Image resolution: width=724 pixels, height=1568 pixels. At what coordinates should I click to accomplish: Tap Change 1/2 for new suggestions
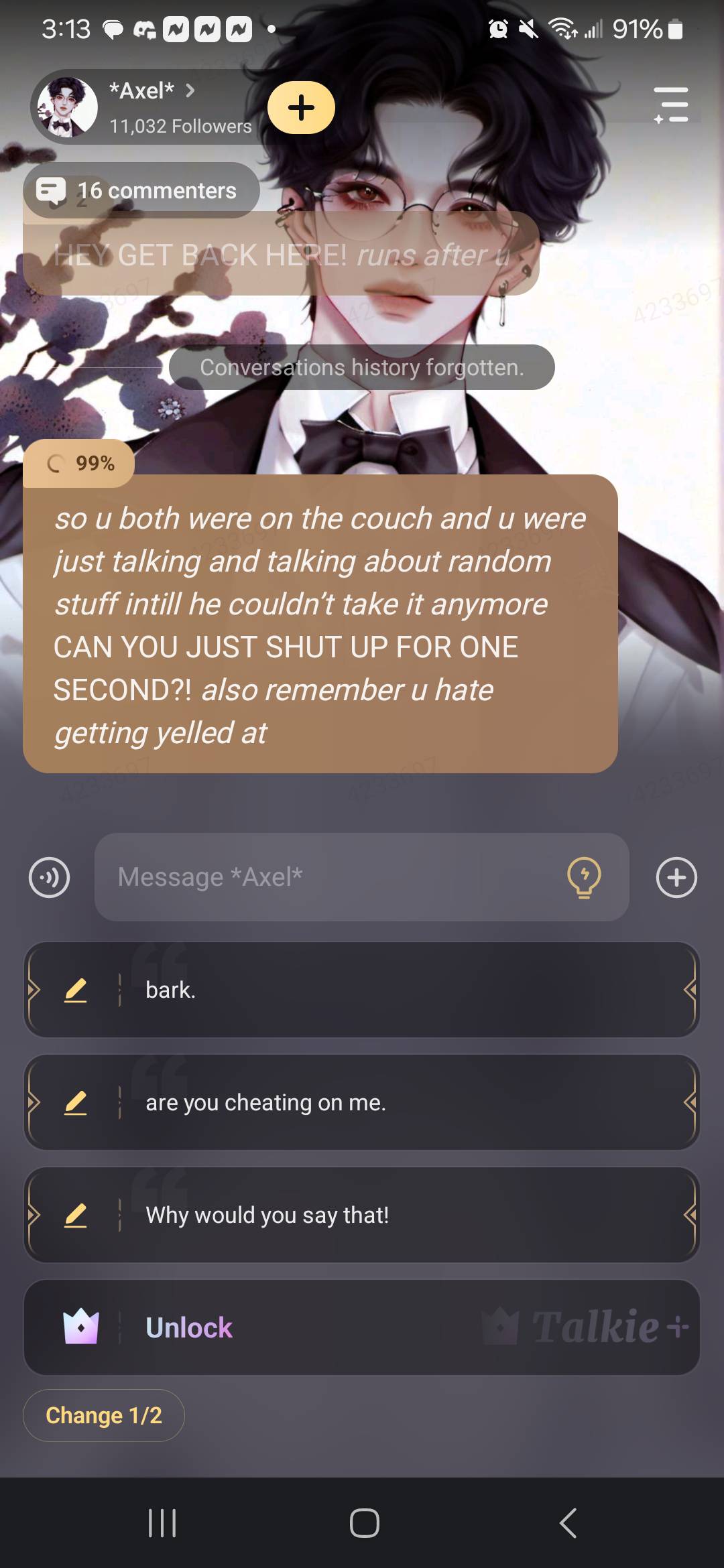click(104, 1415)
